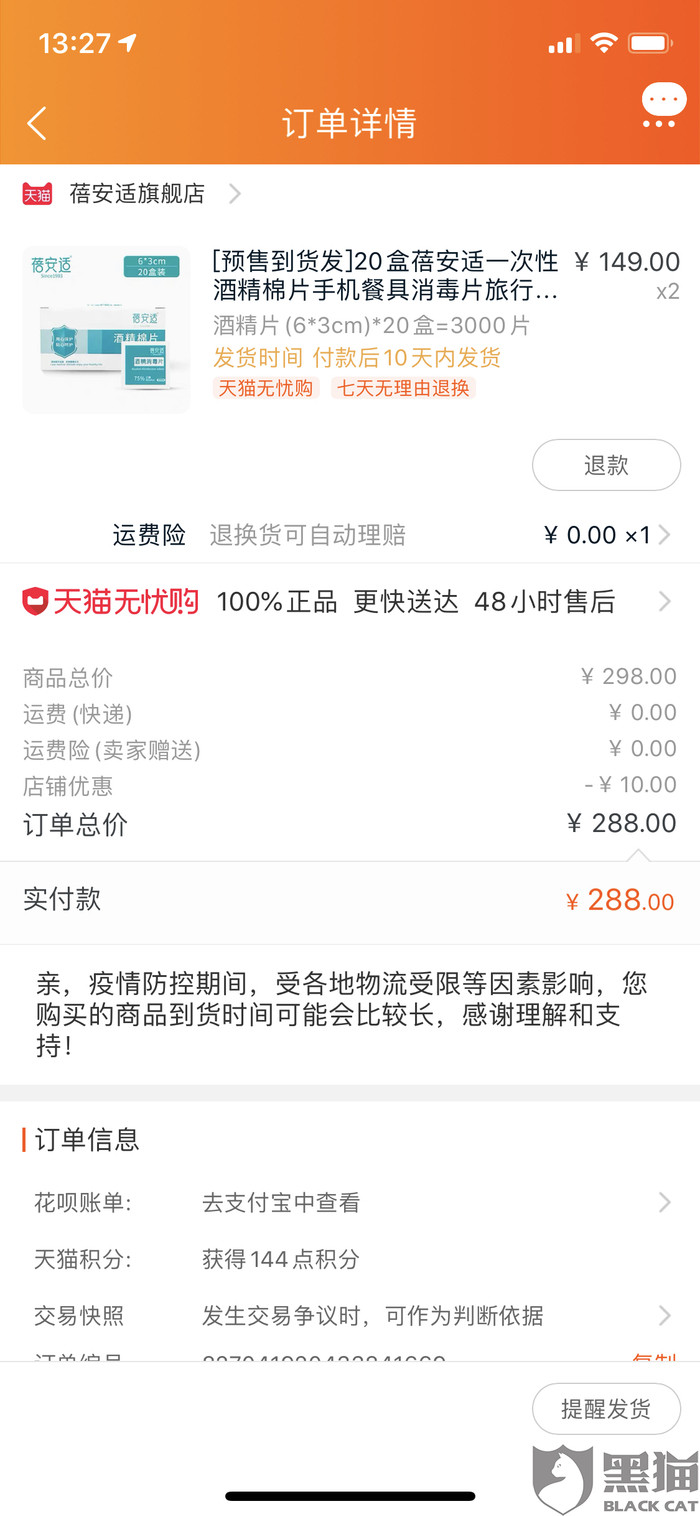Image resolution: width=700 pixels, height=1516 pixels.
Task: Open the message bubble icon
Action: pos(663,105)
